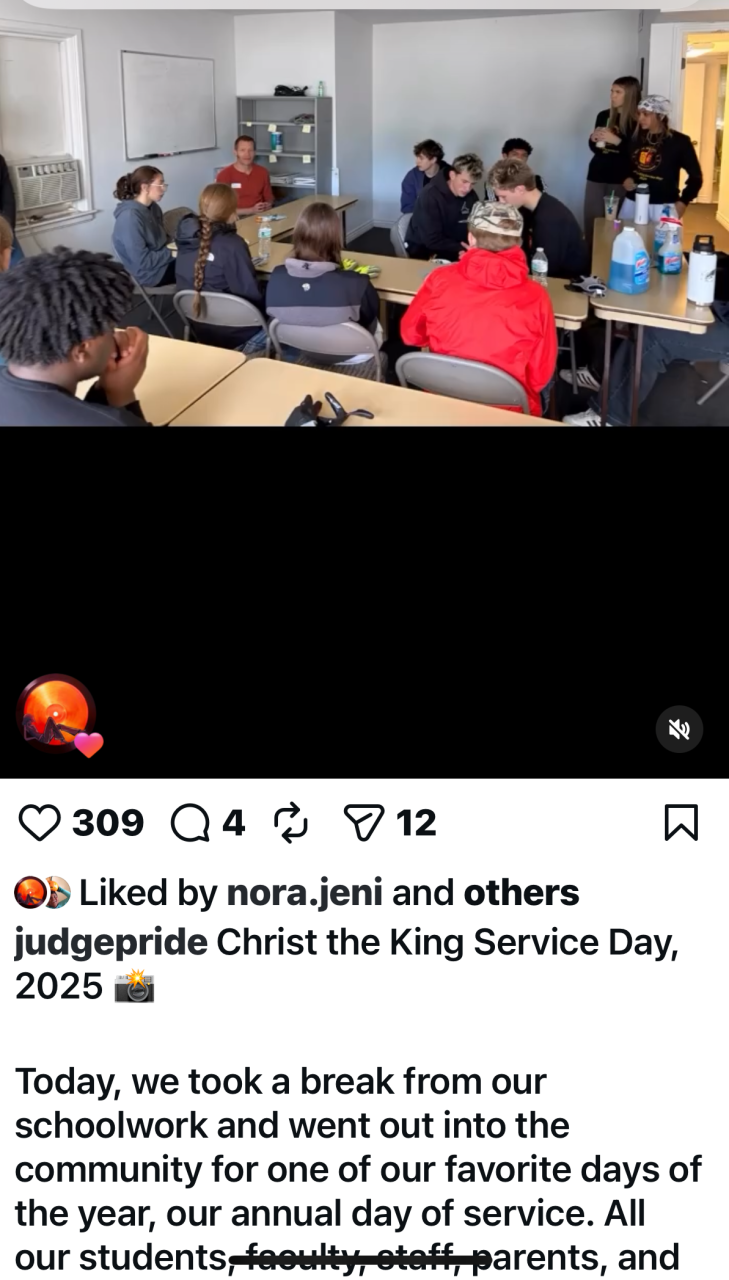Screen dimensions: 729x1280
Task: Open nora.jeni's profile from likes
Action: click(304, 892)
